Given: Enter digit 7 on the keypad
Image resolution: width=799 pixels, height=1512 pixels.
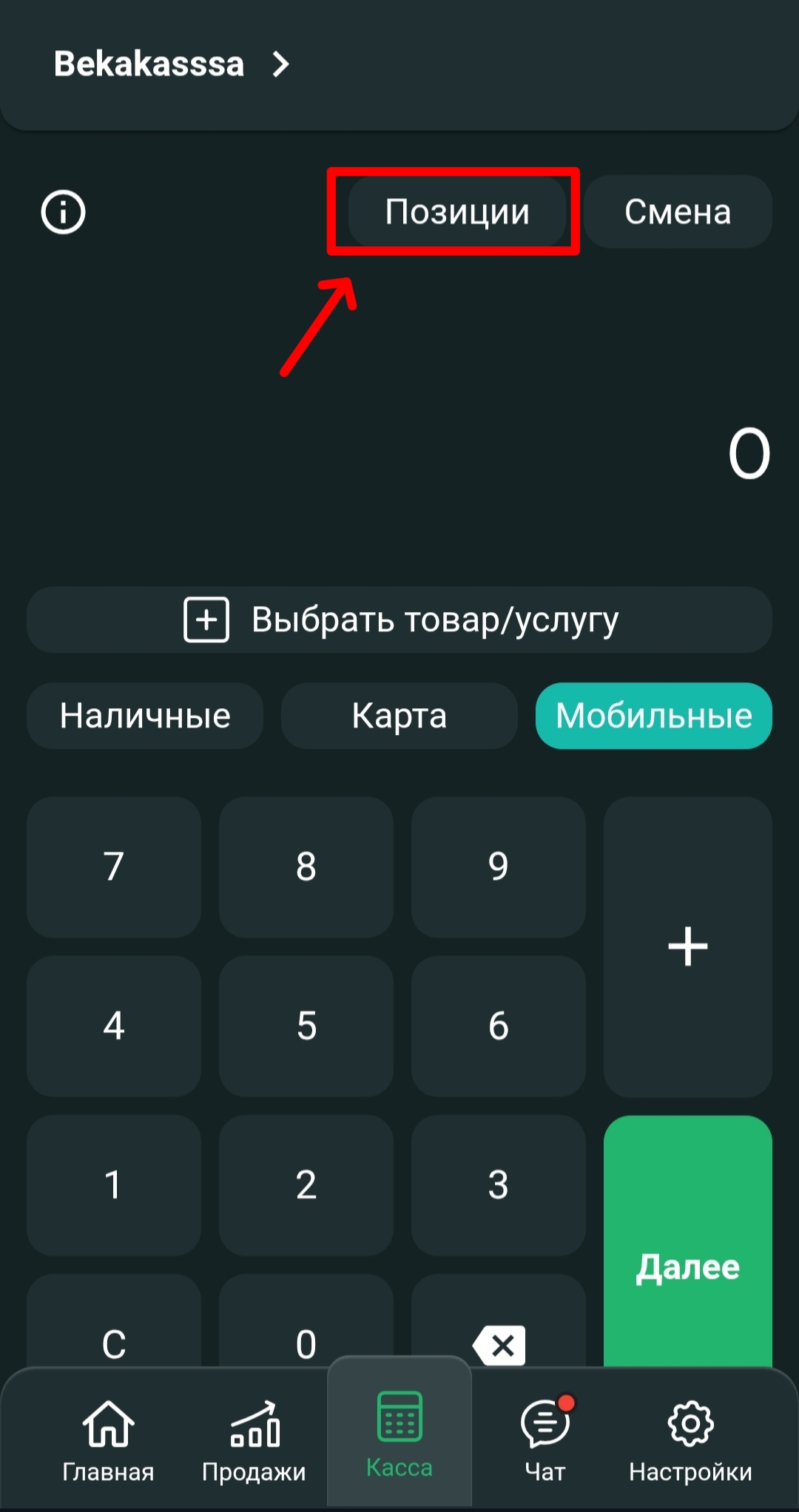Looking at the screenshot, I should point(114,867).
